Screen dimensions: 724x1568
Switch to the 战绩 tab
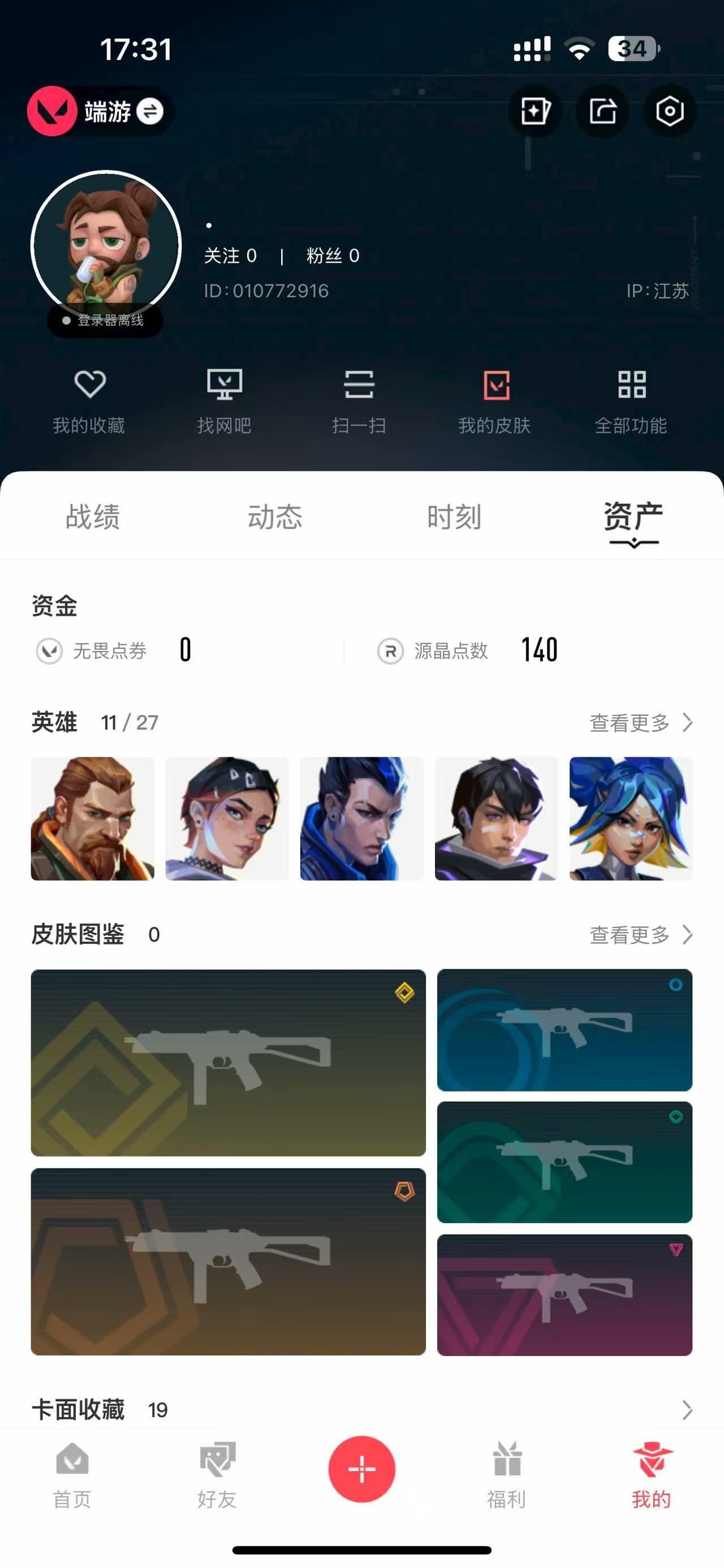tap(93, 517)
